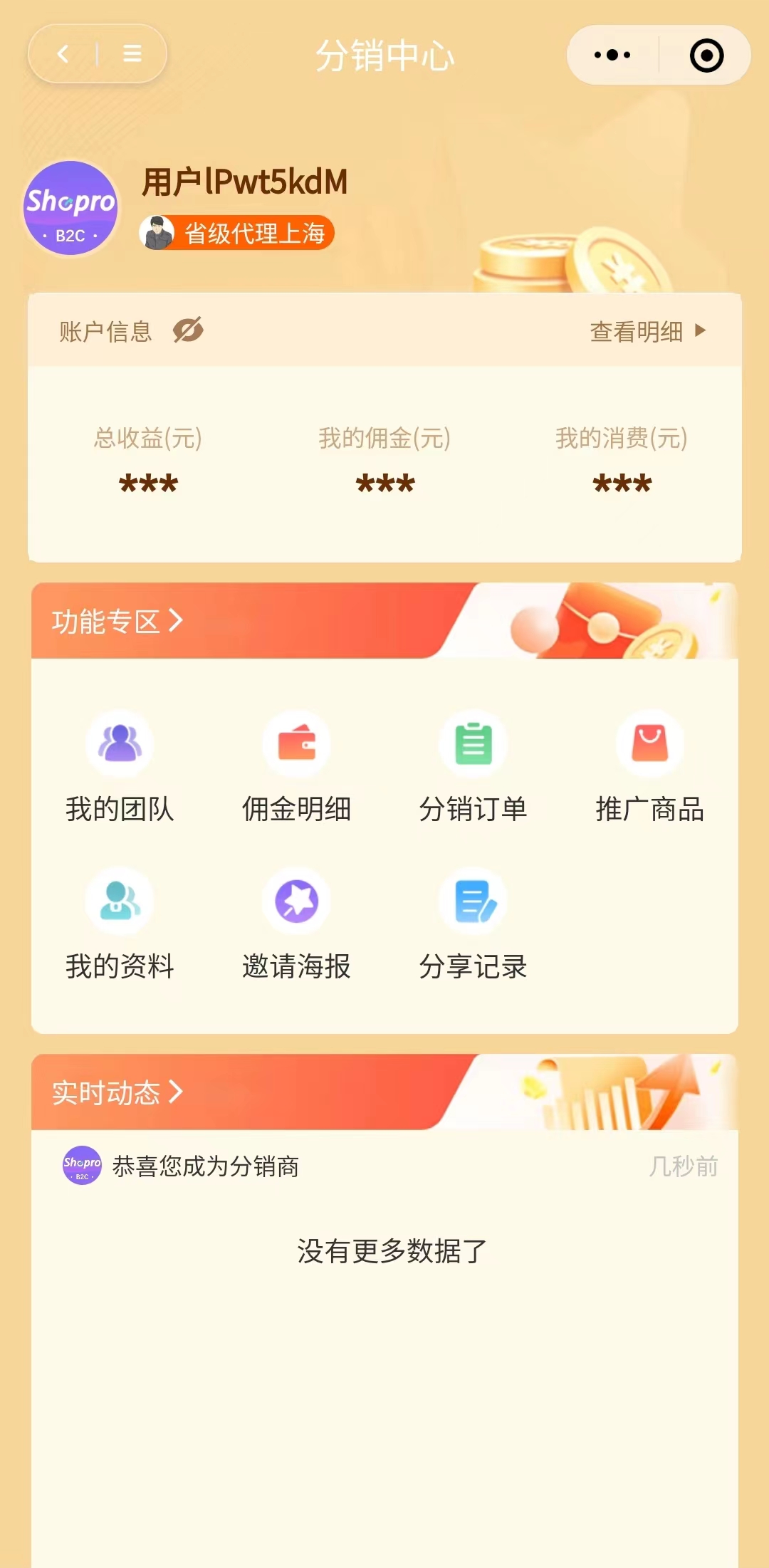Close the mini program with the circle icon

(x=706, y=56)
